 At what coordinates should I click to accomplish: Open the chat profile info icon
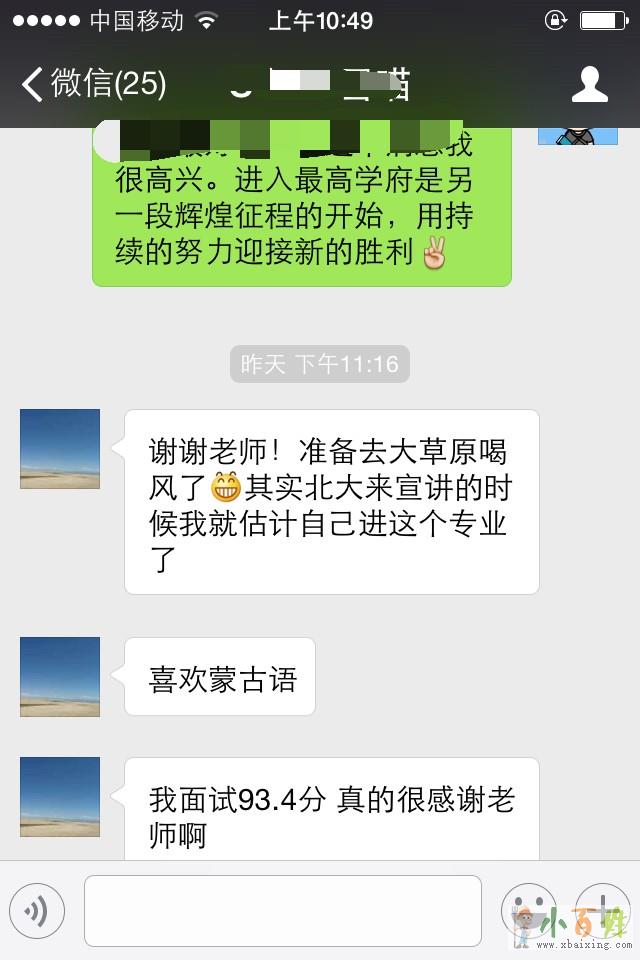tap(589, 84)
